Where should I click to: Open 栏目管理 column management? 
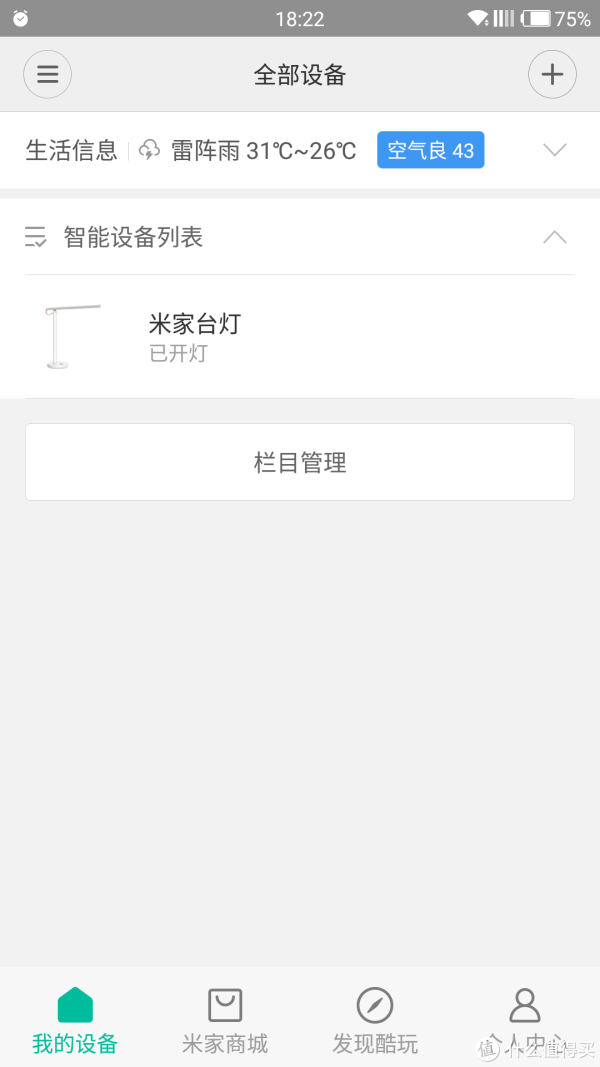pos(300,462)
